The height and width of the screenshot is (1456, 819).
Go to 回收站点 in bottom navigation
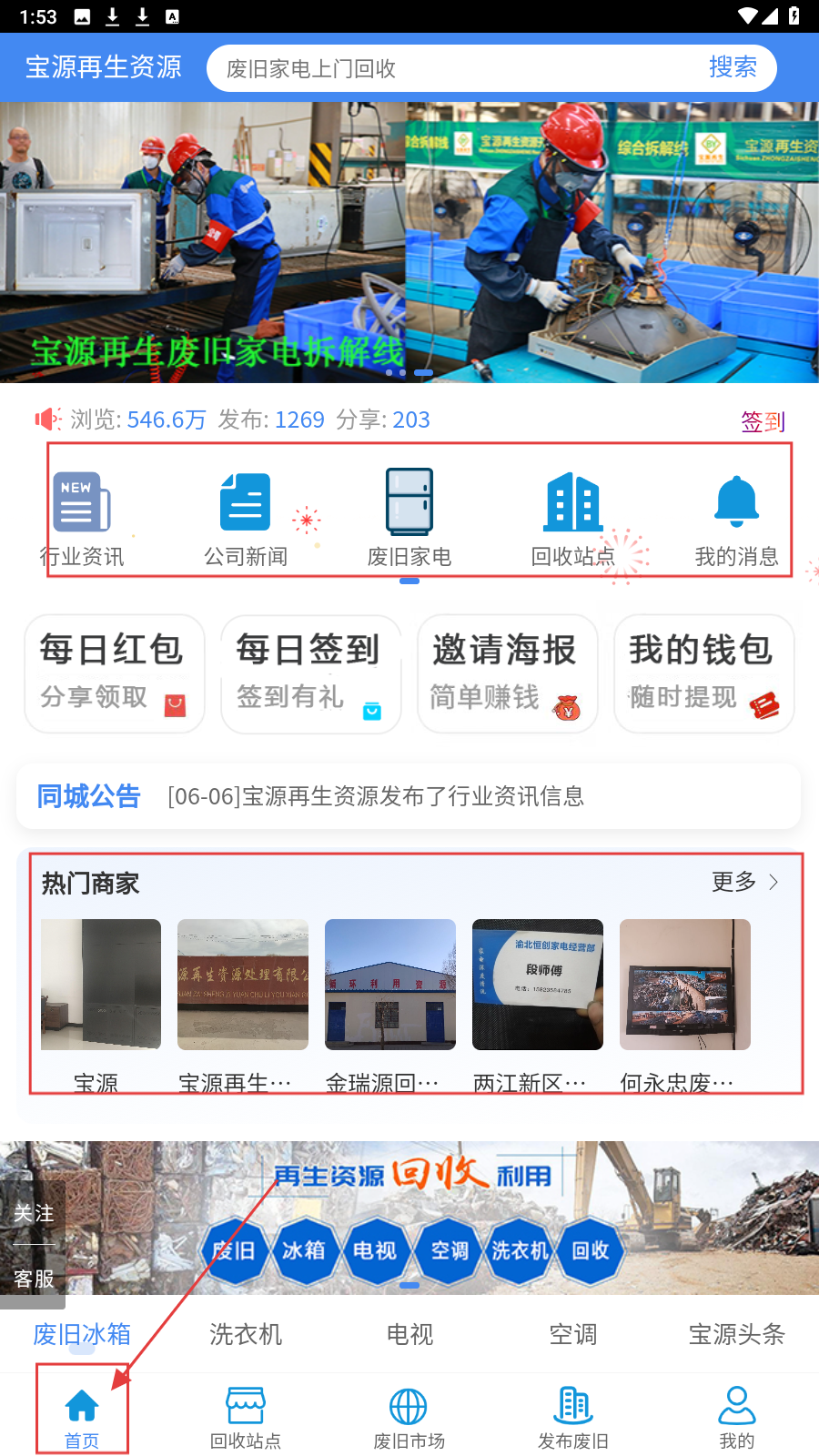246,1416
